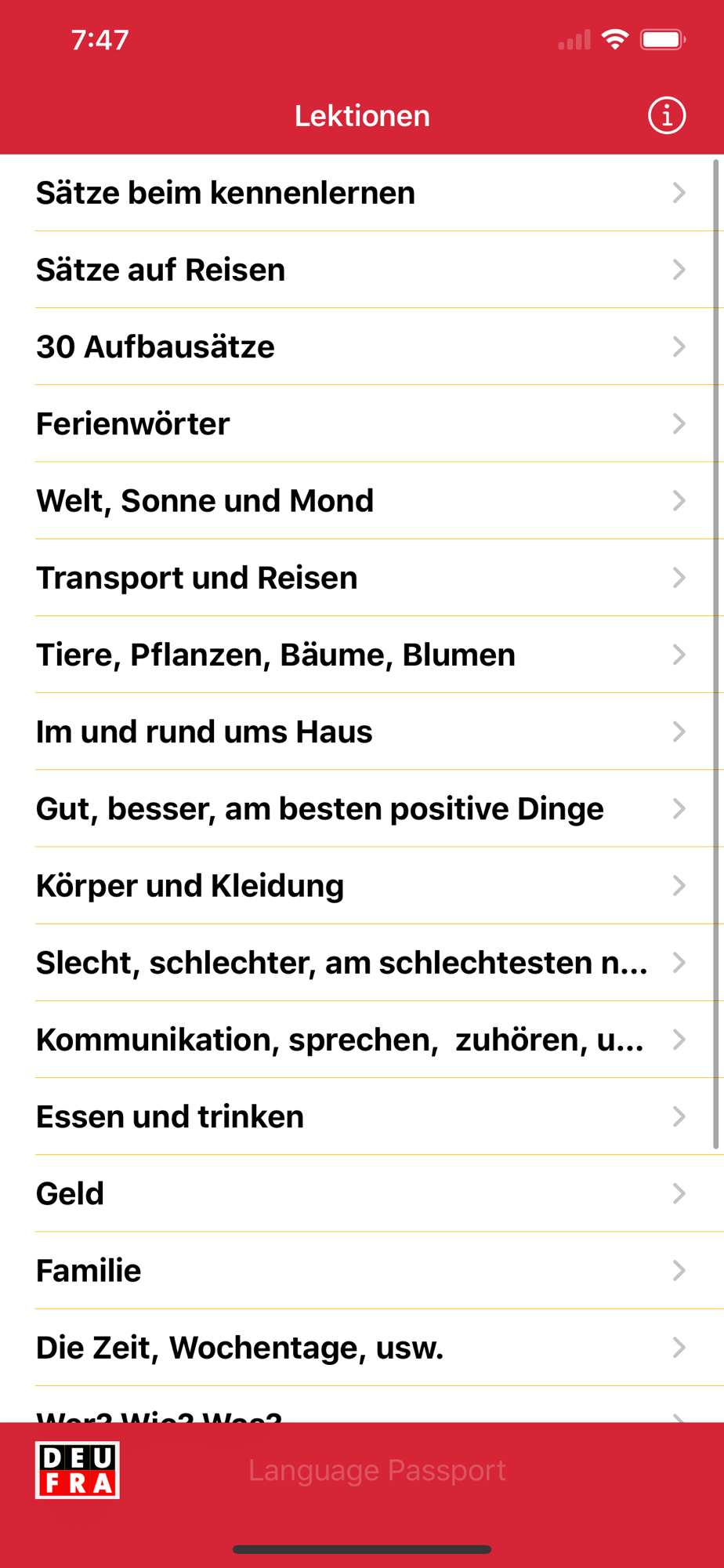Viewport: 724px width, 1568px height.
Task: Open Kommunikation, sprechen, zuhören lesson
Action: pos(362,1040)
